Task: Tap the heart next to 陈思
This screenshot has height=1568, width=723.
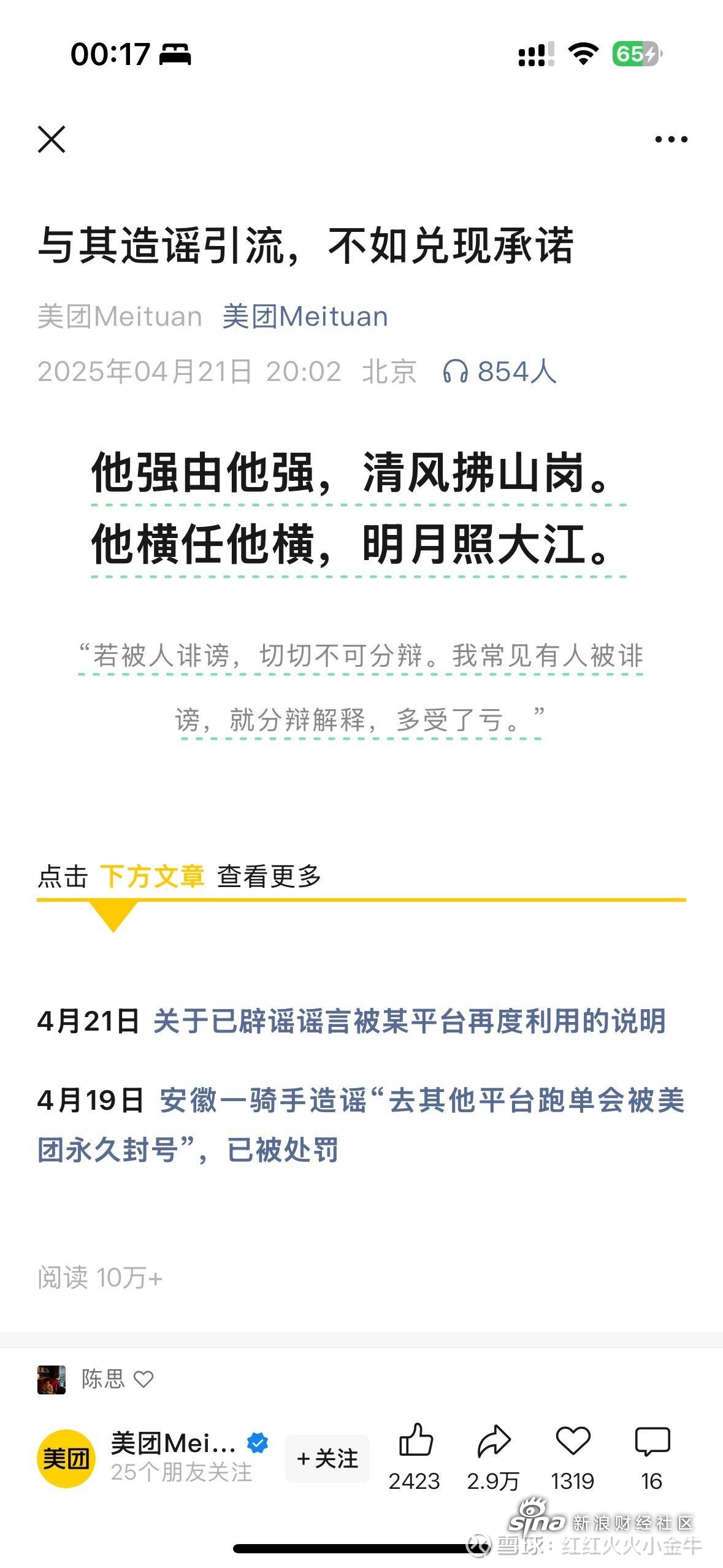Action: click(143, 1380)
